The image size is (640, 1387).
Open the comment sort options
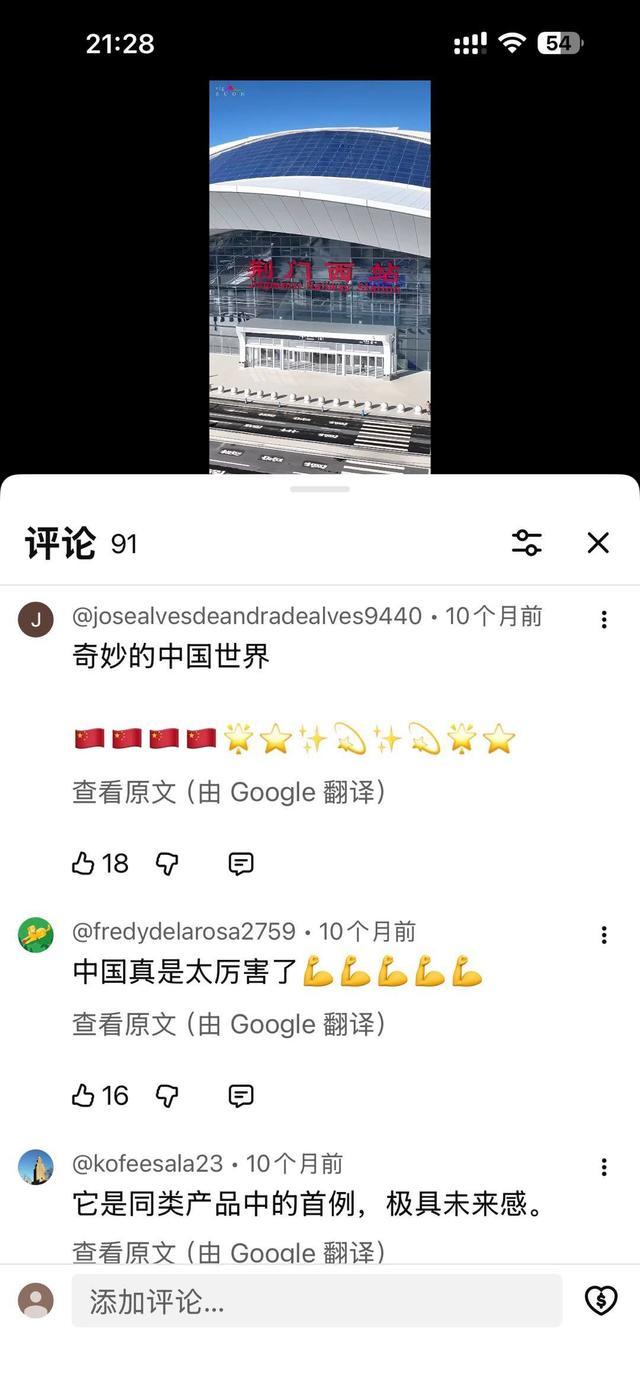pos(527,543)
